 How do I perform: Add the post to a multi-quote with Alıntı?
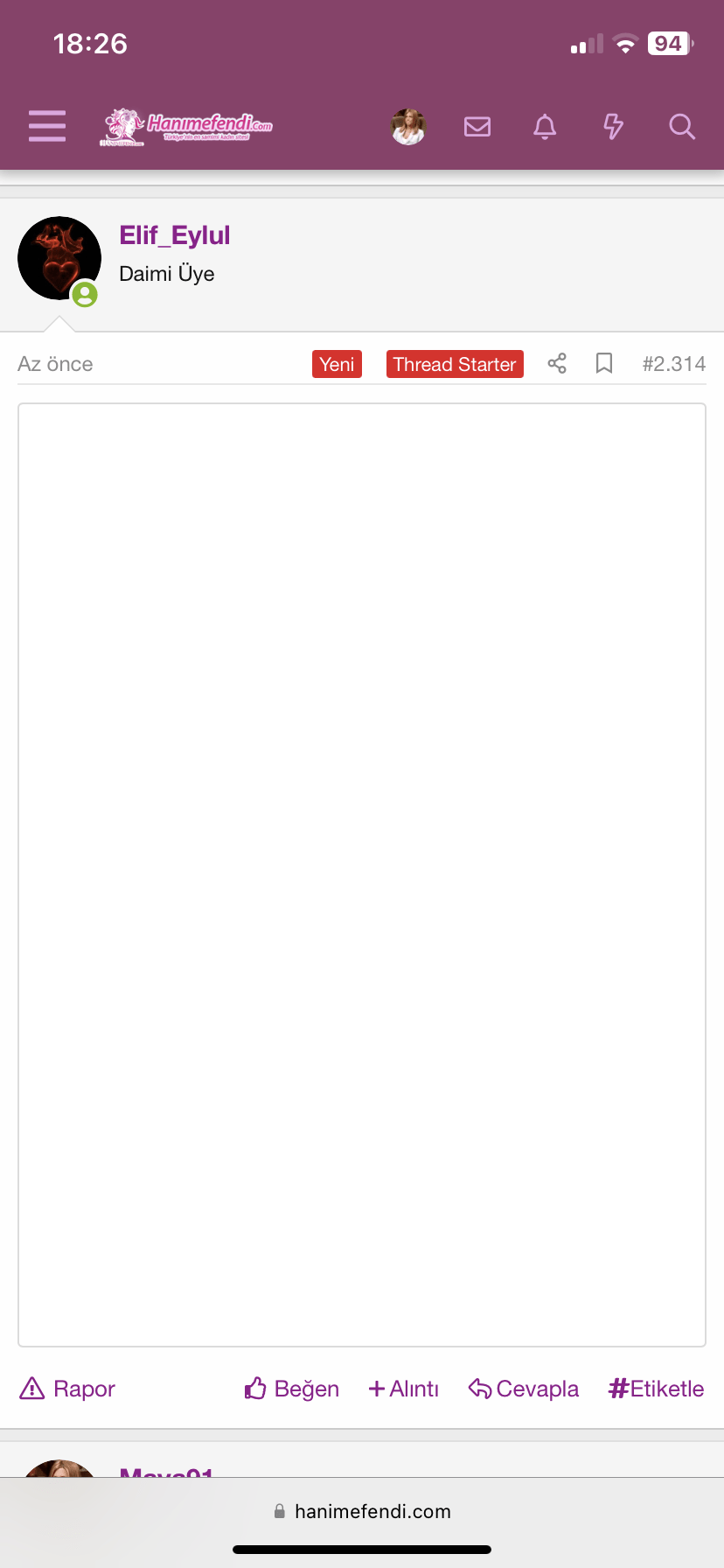click(x=404, y=1389)
